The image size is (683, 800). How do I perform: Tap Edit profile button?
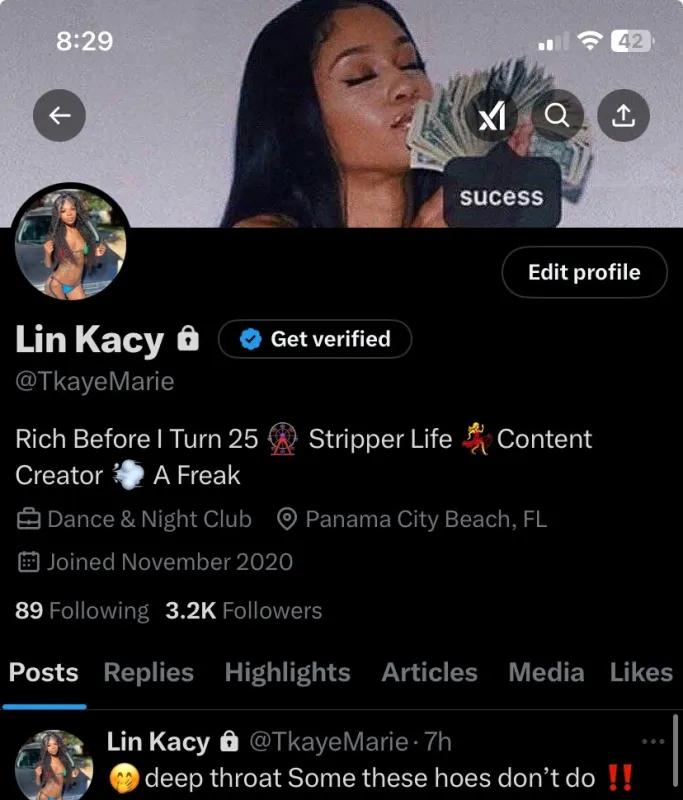tap(585, 272)
